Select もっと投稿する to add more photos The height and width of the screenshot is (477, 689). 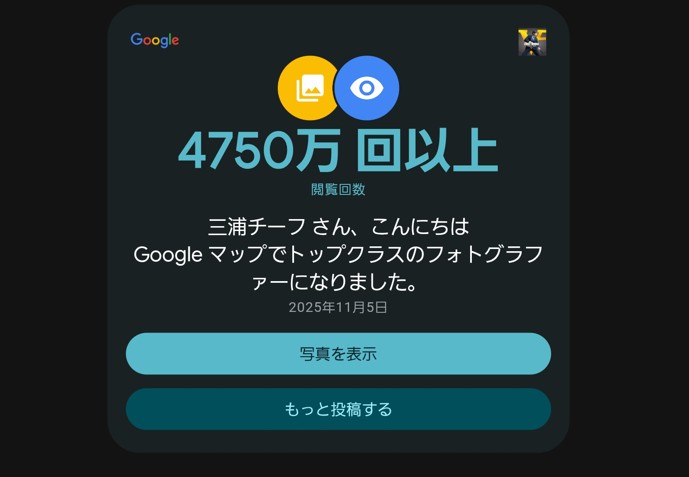338,409
